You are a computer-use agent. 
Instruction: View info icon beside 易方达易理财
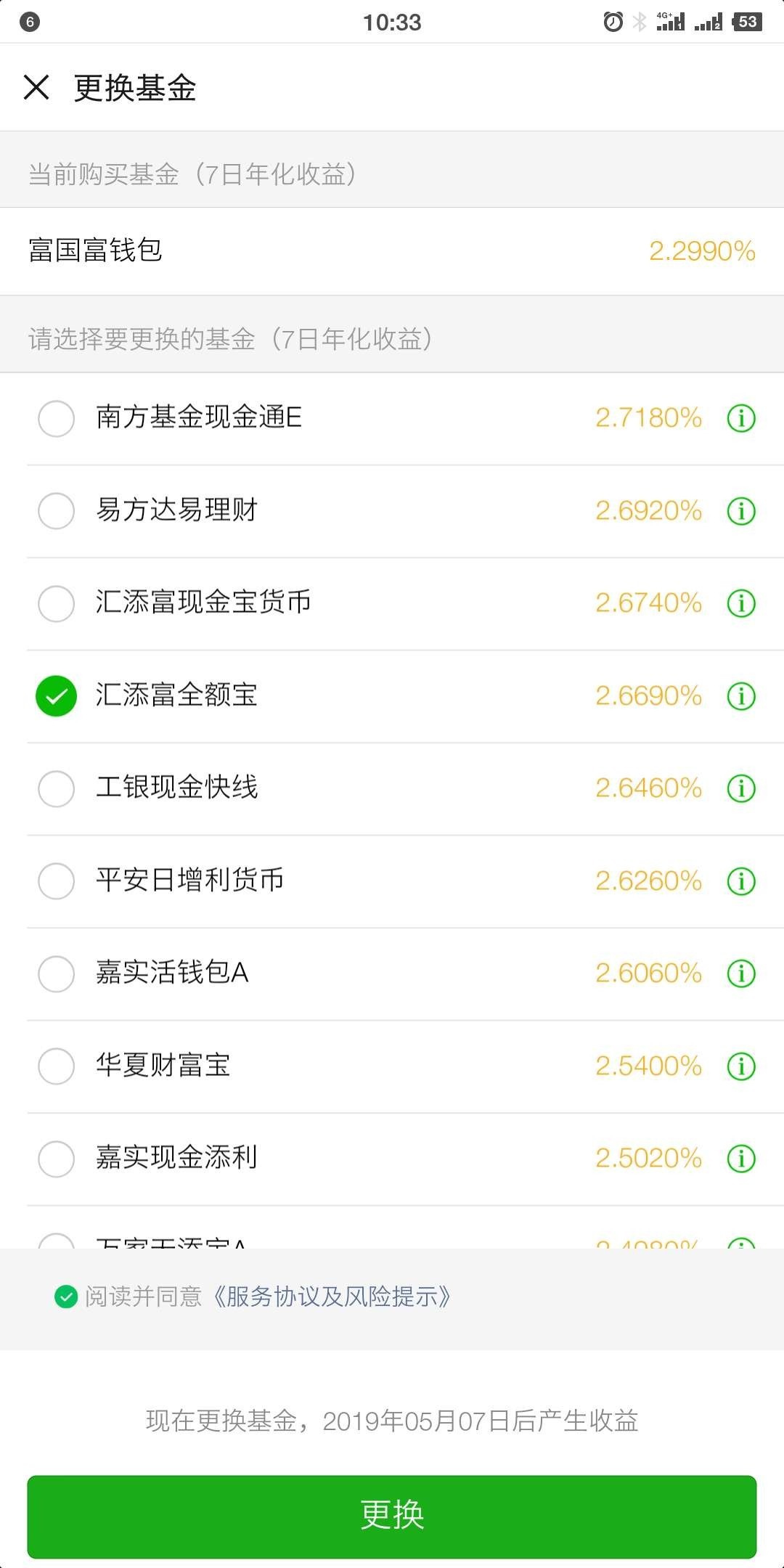pos(740,511)
